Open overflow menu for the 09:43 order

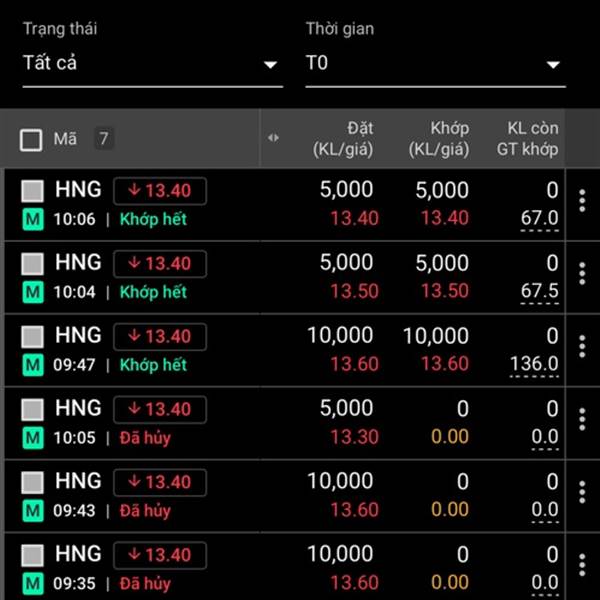pos(582,493)
